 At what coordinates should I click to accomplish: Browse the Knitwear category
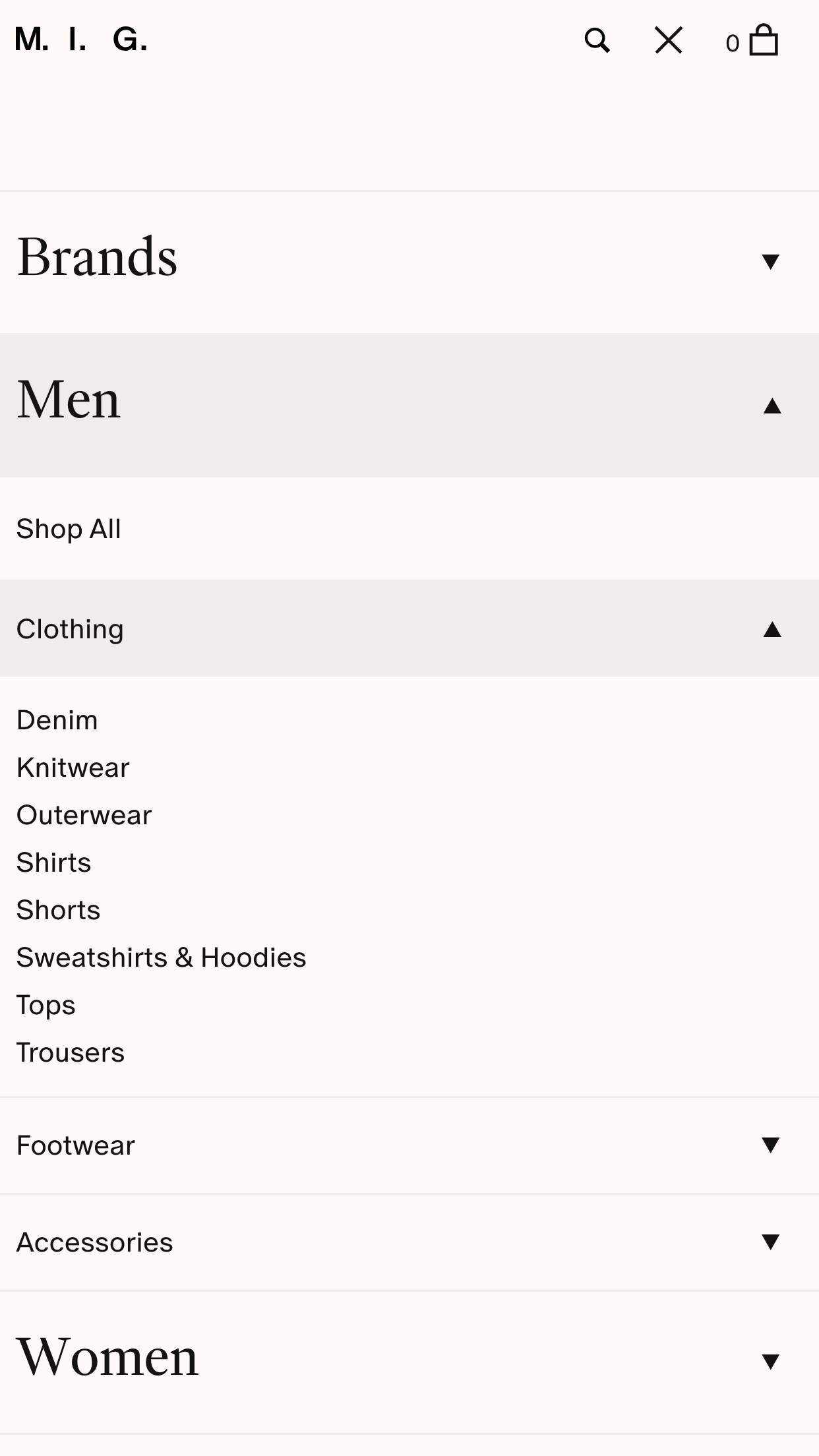coord(73,768)
